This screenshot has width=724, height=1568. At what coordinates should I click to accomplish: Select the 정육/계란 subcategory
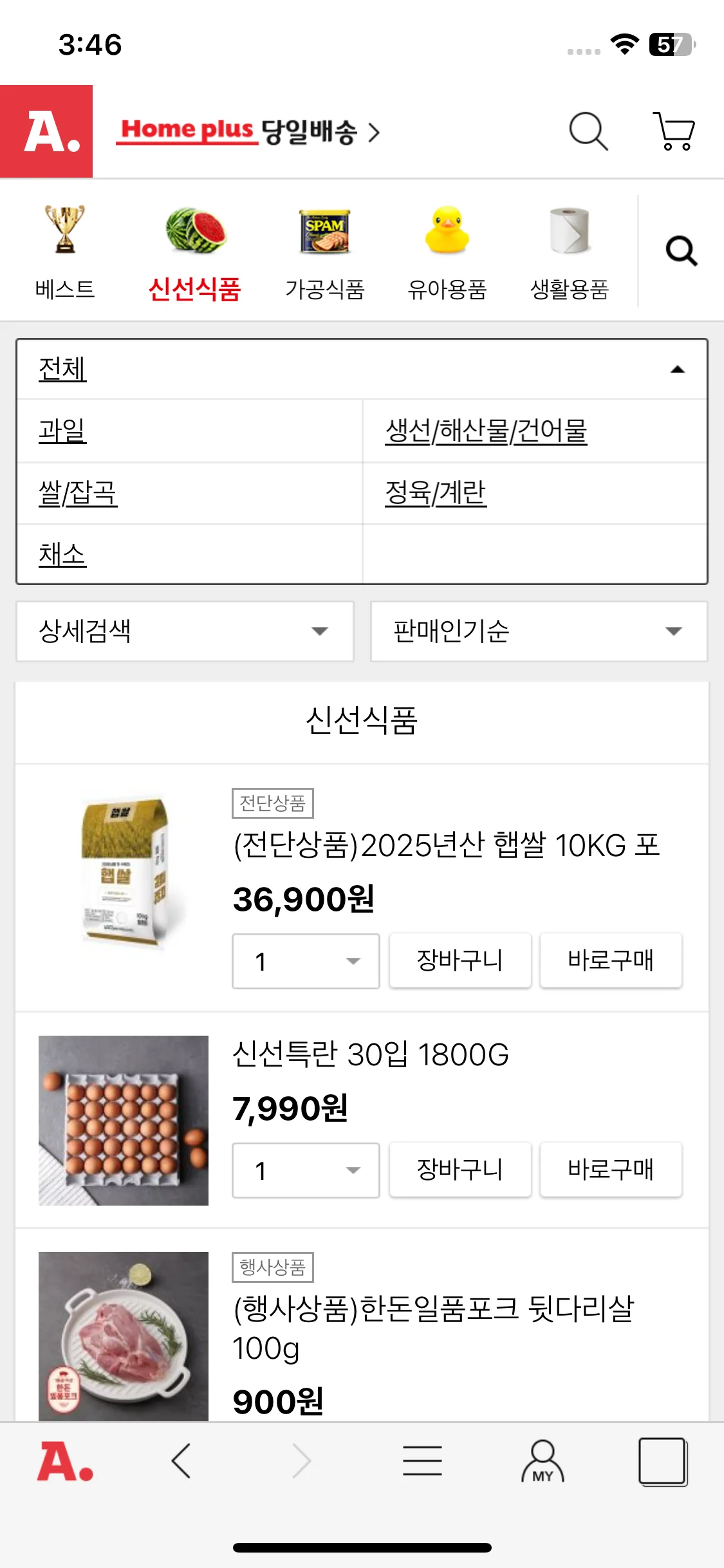[x=436, y=493]
